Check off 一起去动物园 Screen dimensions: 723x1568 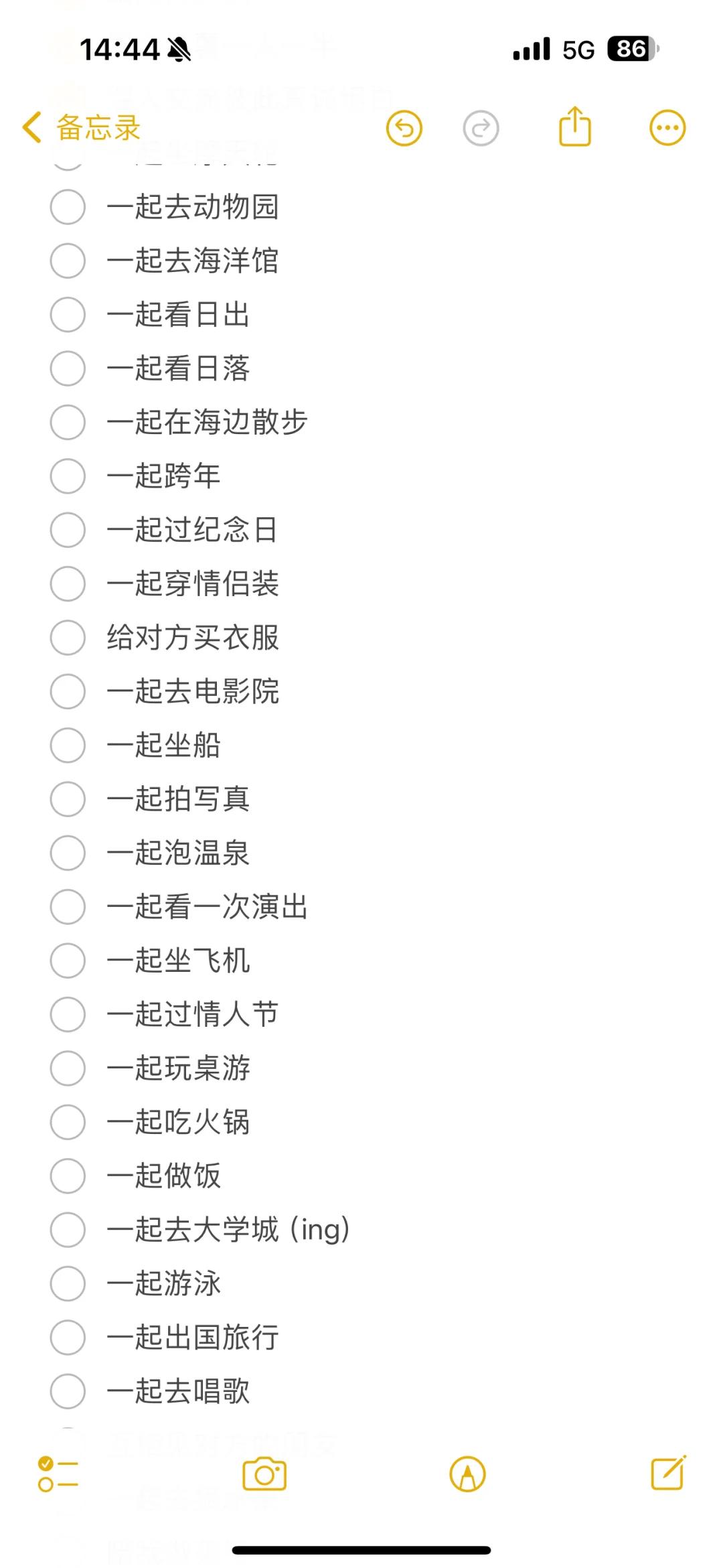pyautogui.click(x=68, y=207)
